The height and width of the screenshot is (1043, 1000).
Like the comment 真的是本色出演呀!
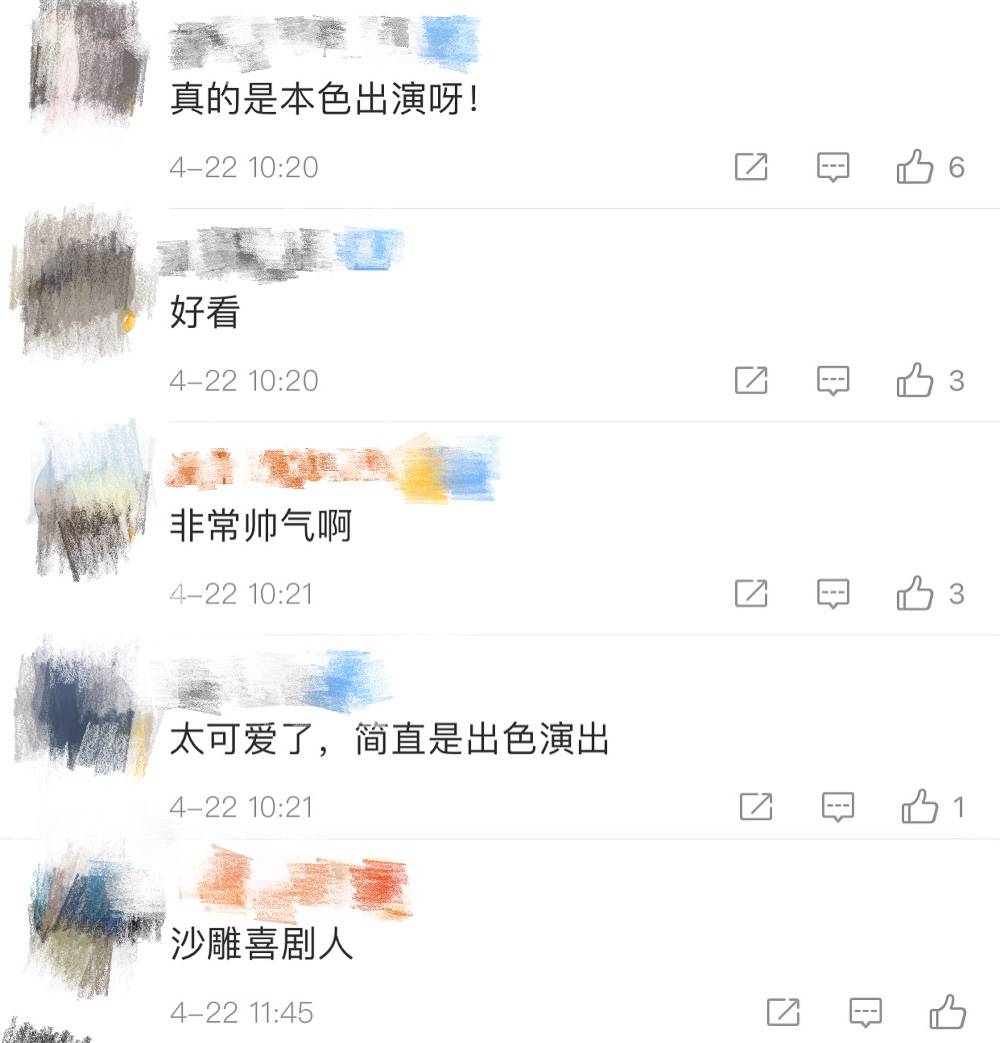(914, 167)
